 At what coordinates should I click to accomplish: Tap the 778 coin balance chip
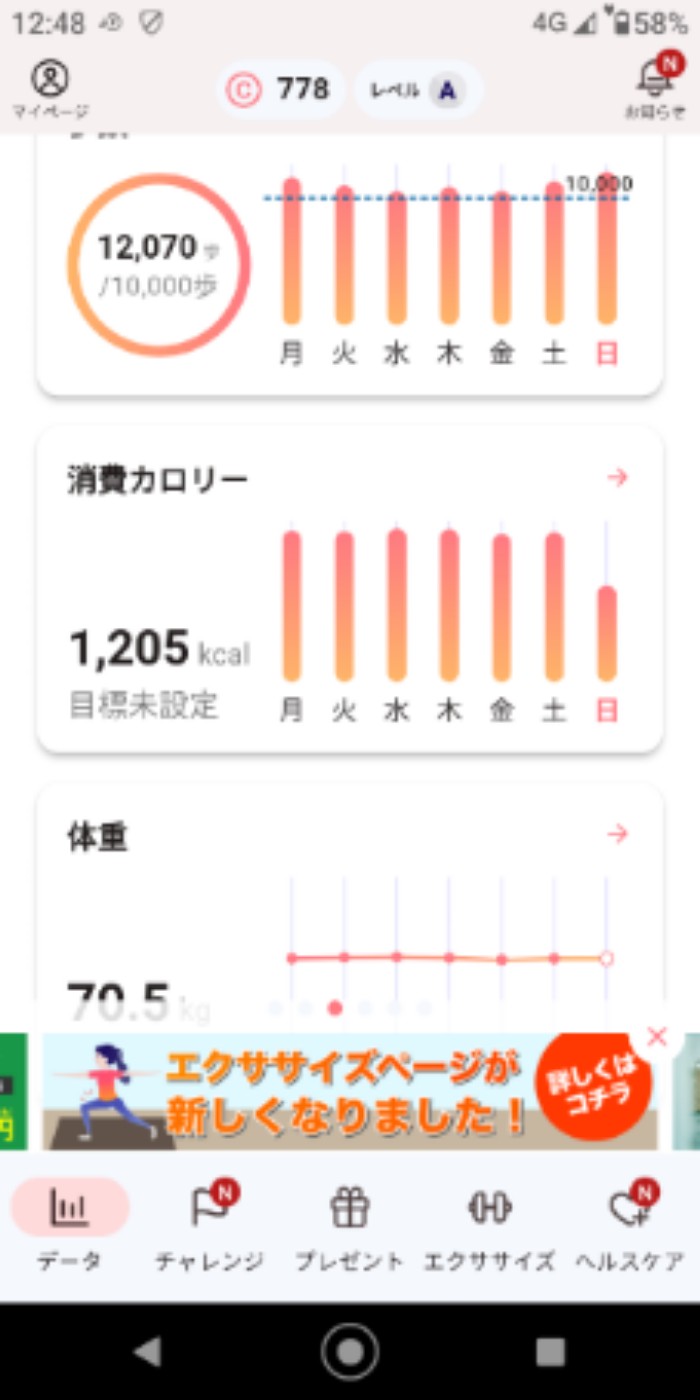pyautogui.click(x=281, y=90)
